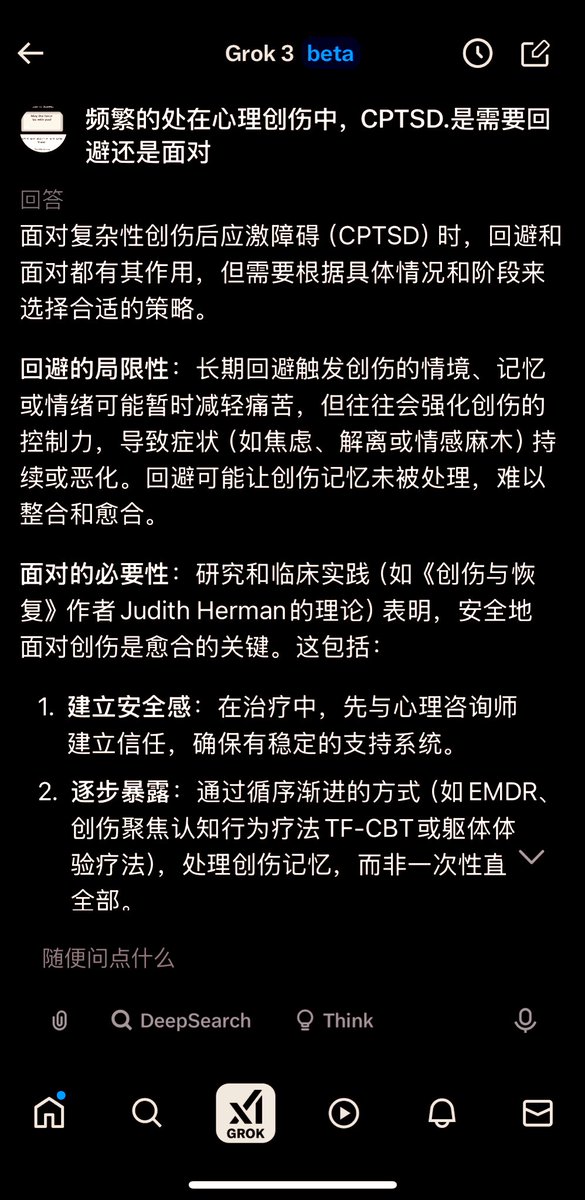Switch to the Home tab
The height and width of the screenshot is (1200, 585).
point(49,1112)
